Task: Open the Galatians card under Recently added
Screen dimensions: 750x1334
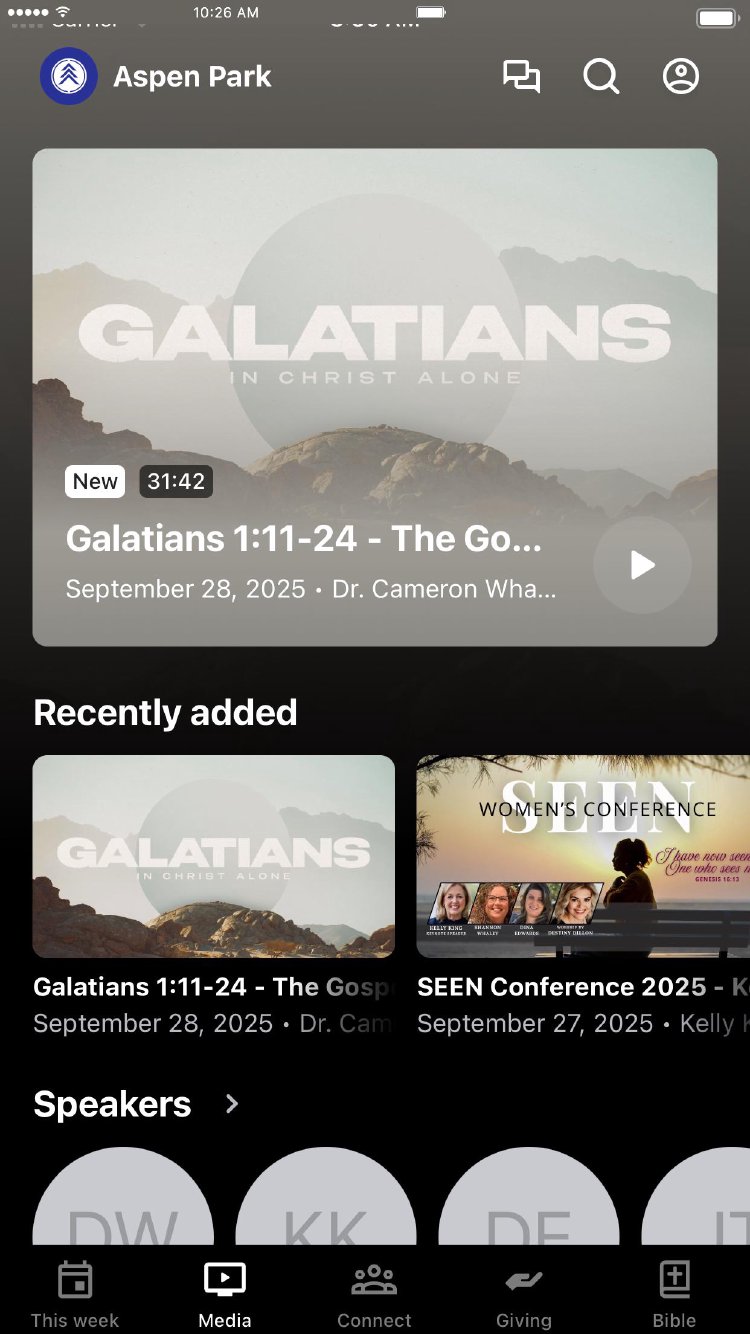Action: [x=214, y=857]
